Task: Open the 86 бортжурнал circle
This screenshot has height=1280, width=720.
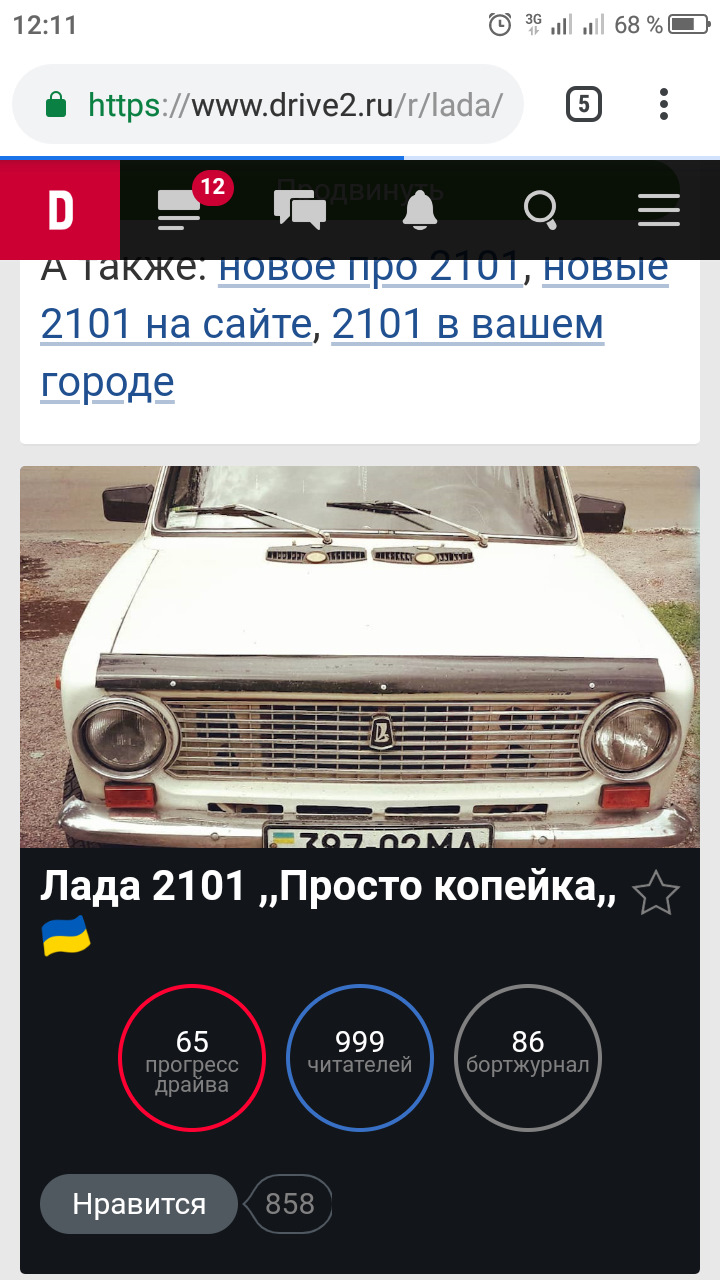Action: click(x=528, y=1058)
